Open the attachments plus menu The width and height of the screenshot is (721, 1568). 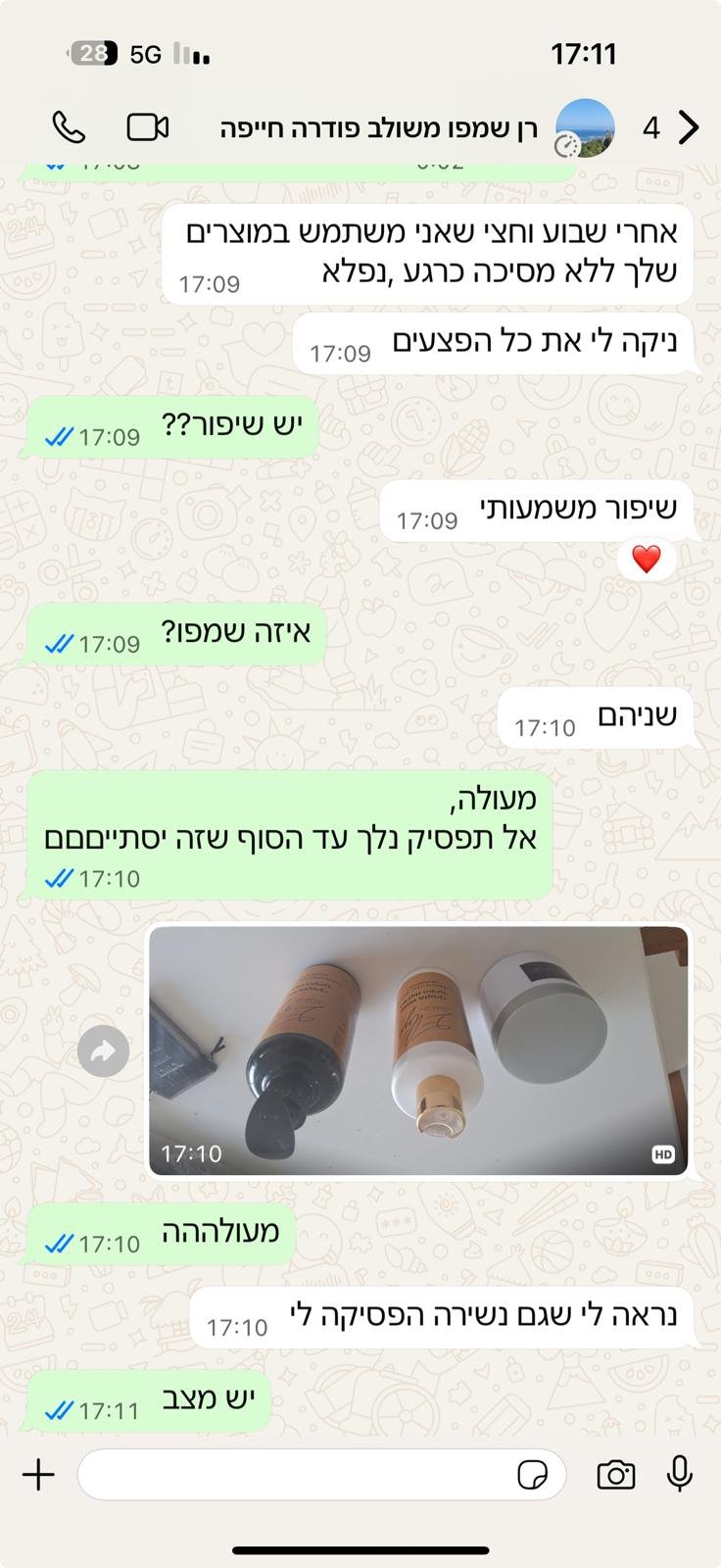click(x=38, y=1475)
